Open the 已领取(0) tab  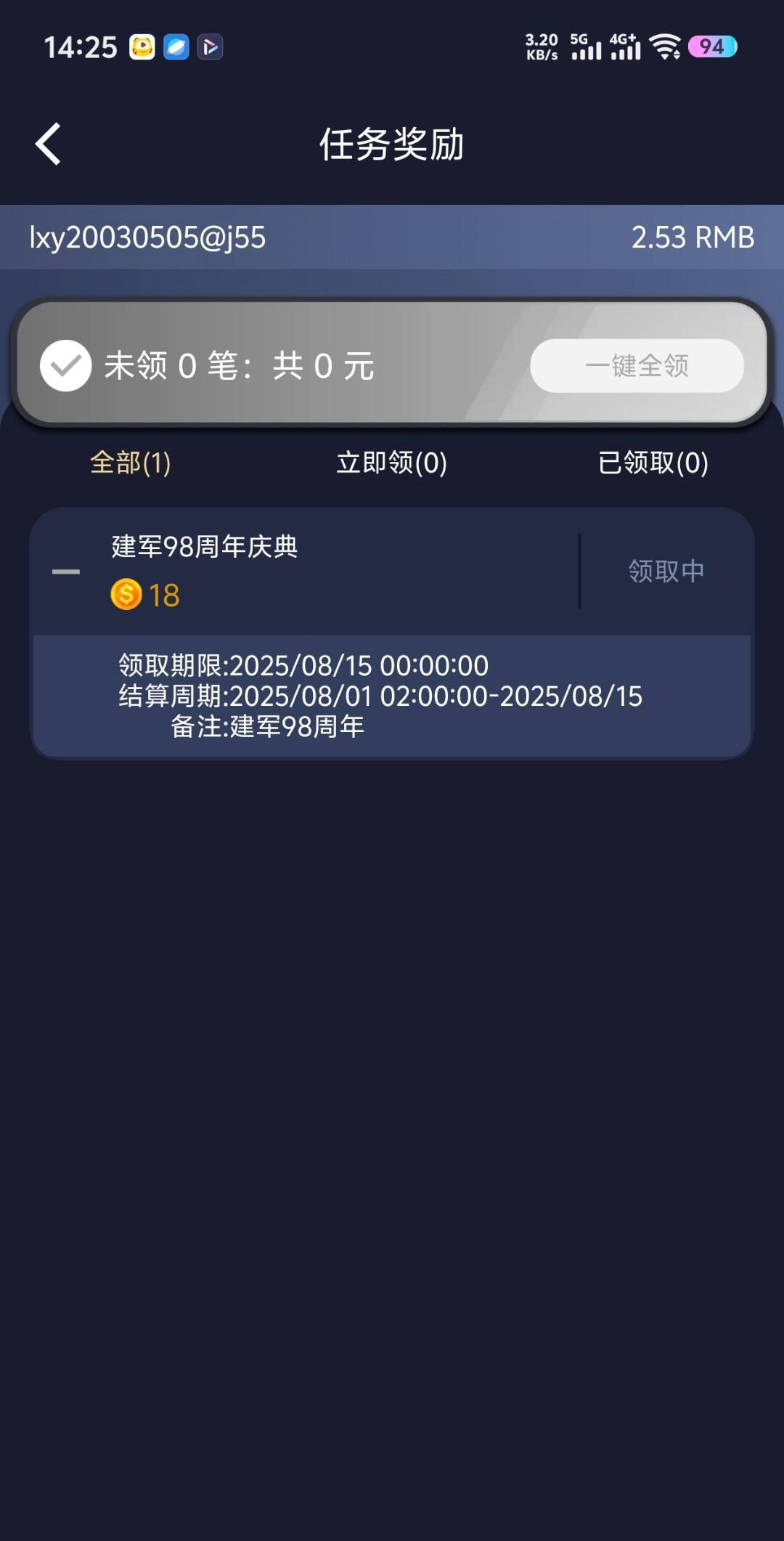653,463
